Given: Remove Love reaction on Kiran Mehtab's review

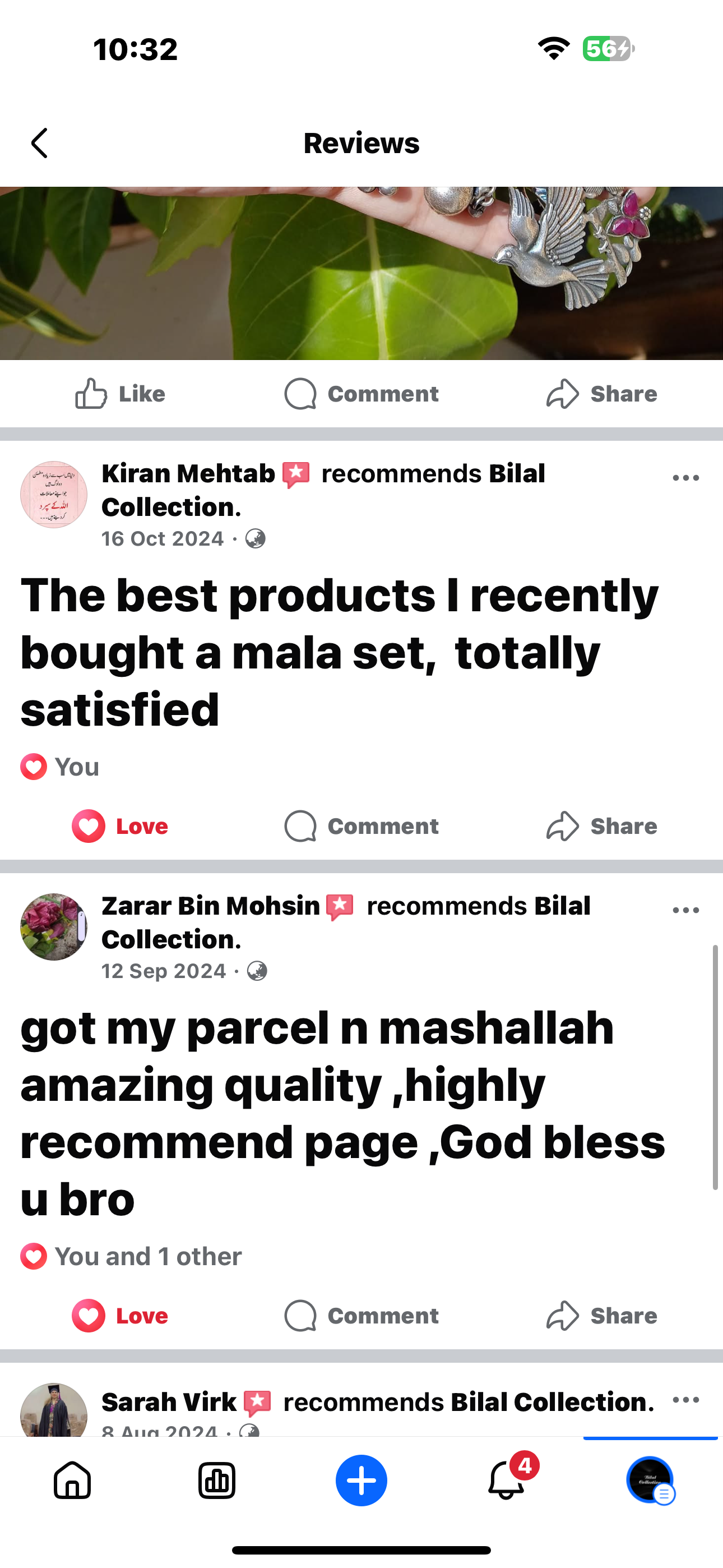Looking at the screenshot, I should pos(120,826).
